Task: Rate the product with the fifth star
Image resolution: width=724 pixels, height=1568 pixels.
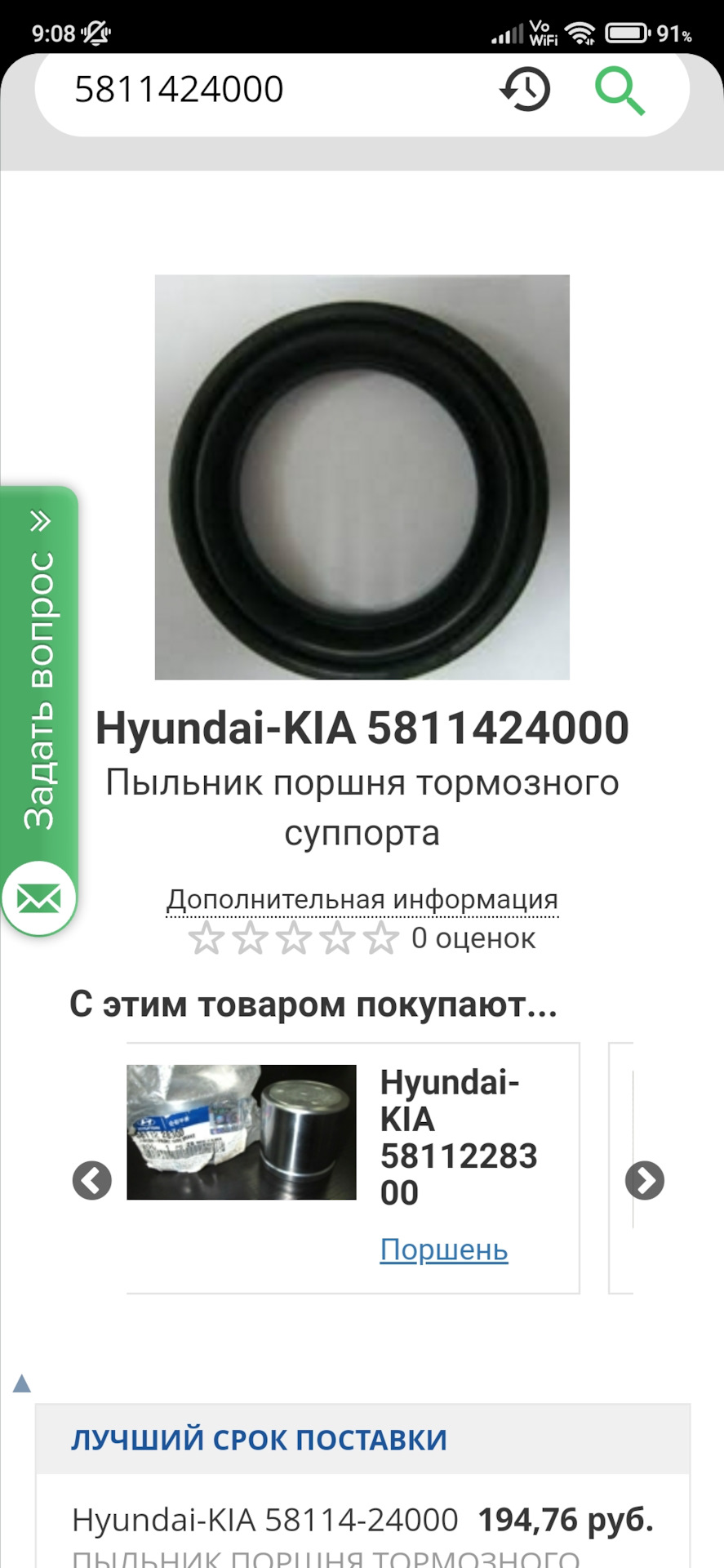Action: (x=380, y=938)
